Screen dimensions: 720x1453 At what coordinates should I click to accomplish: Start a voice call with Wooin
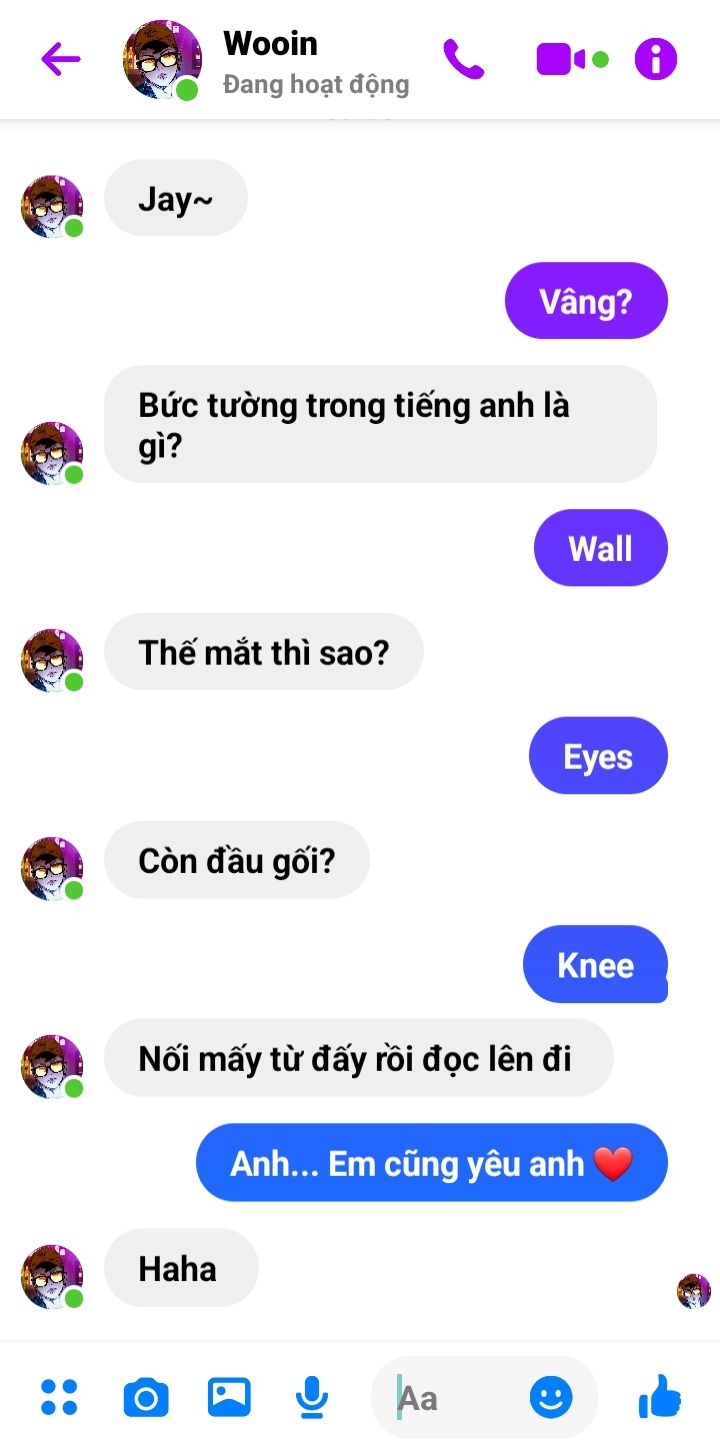coord(463,60)
